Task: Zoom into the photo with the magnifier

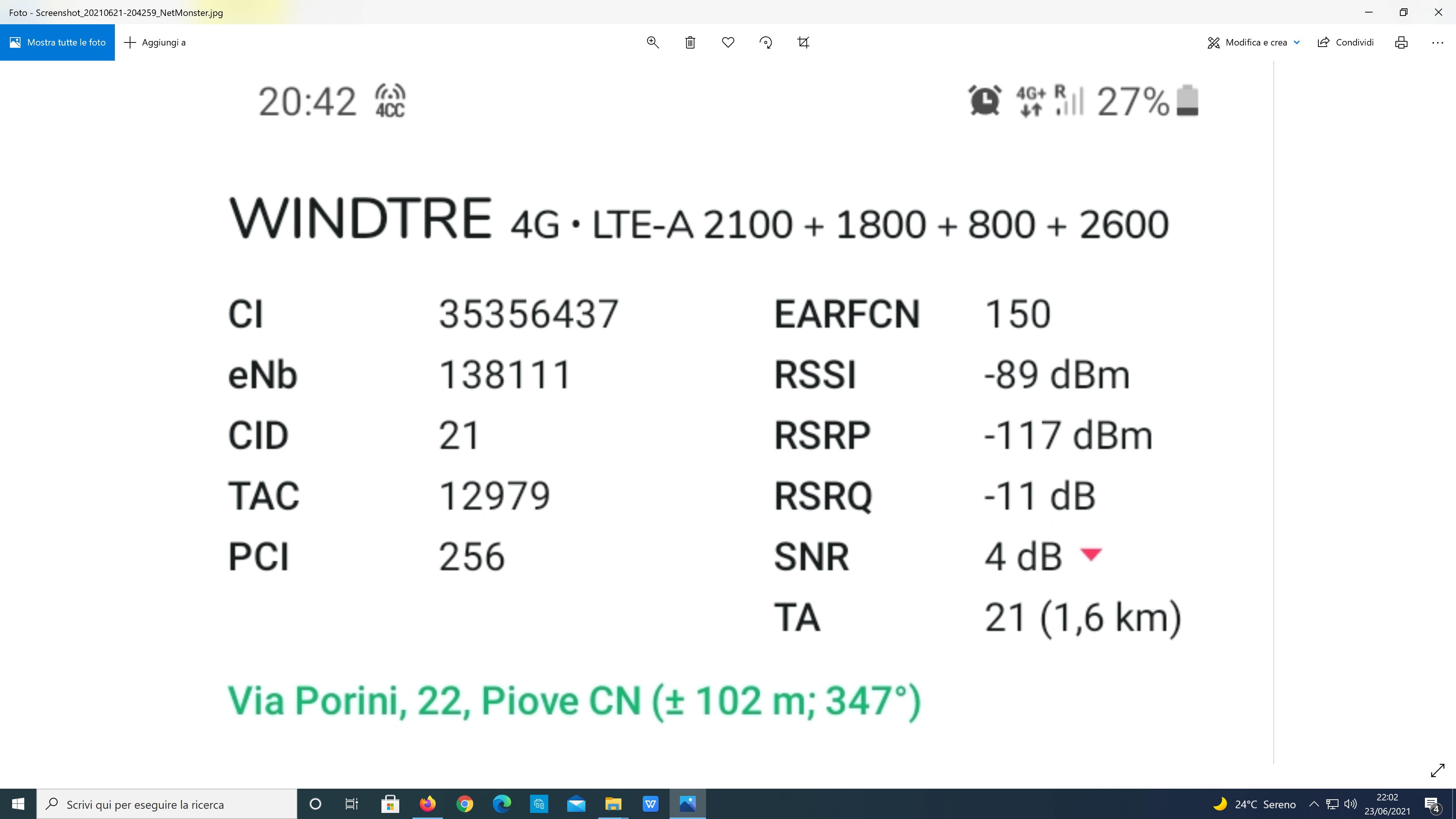Action: [x=653, y=42]
